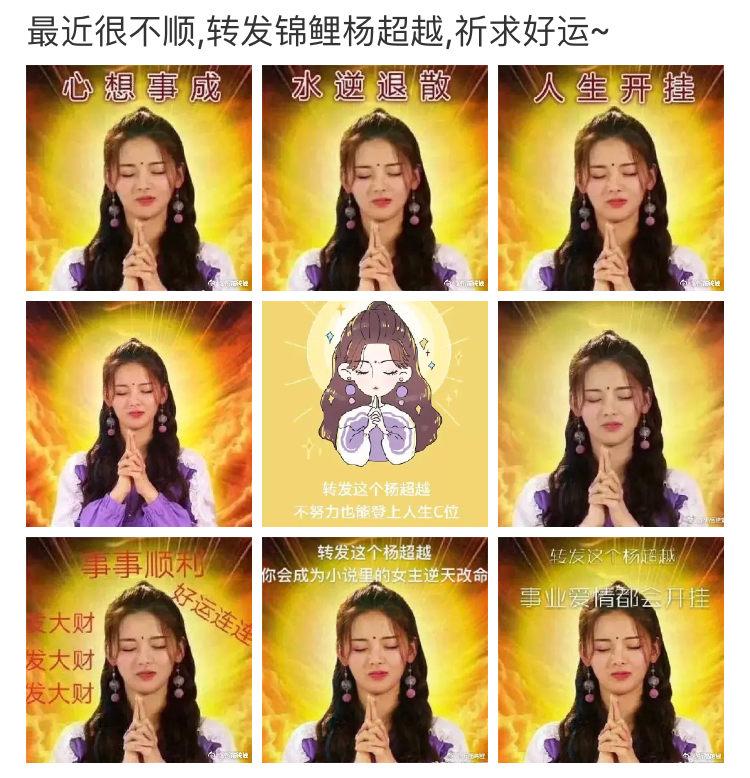This screenshot has width=750, height=778.
Task: Open the 心想事成 image
Action: click(139, 178)
